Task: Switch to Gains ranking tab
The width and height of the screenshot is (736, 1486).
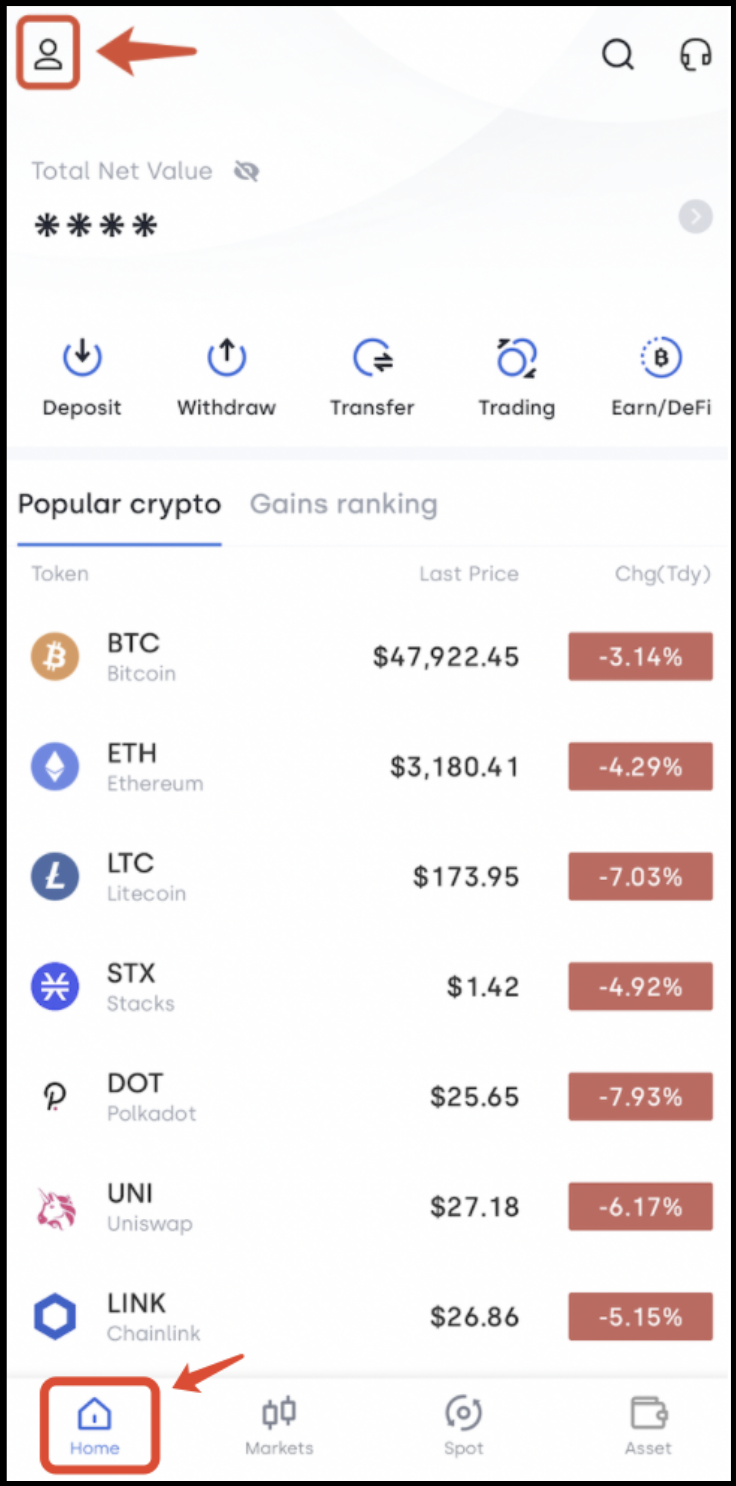Action: click(343, 504)
